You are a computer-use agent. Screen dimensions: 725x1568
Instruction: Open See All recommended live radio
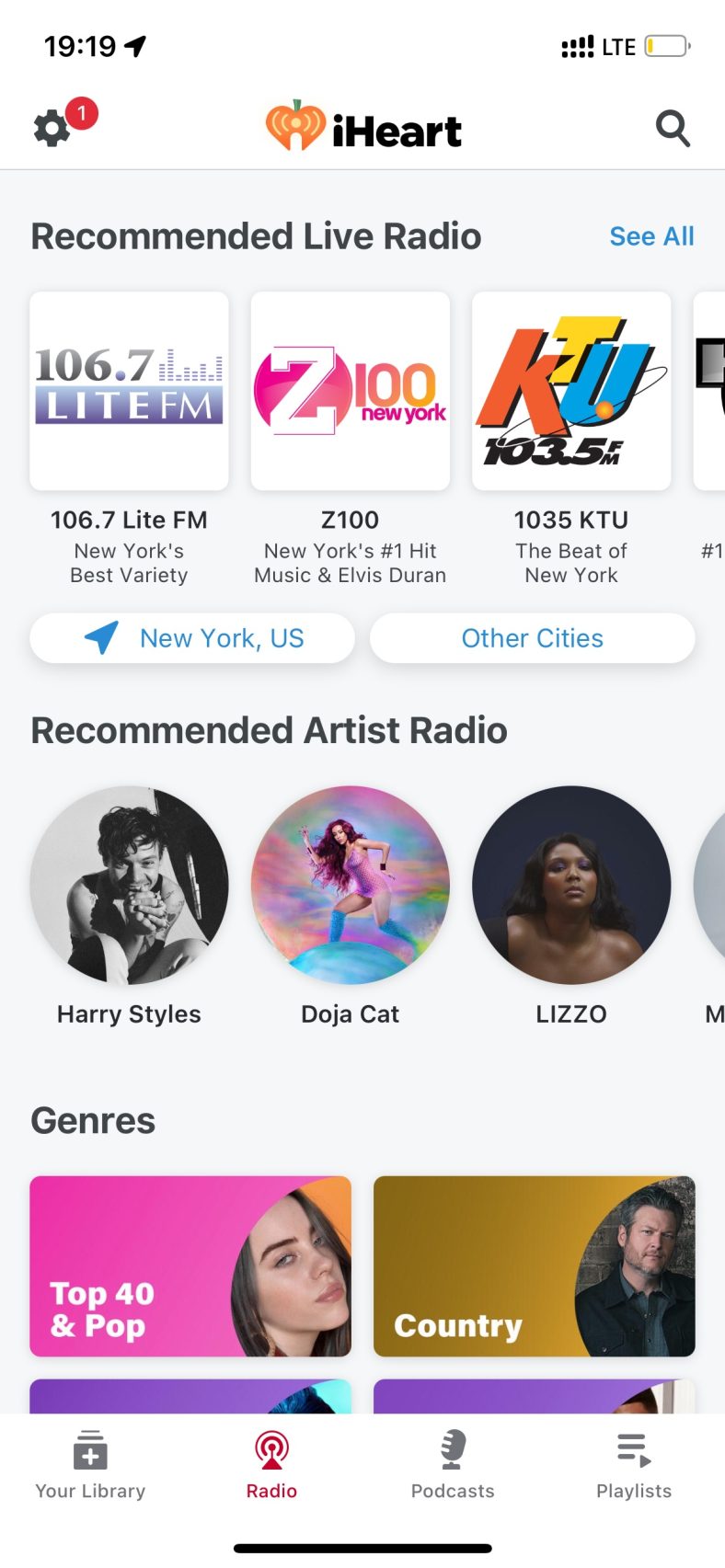651,236
